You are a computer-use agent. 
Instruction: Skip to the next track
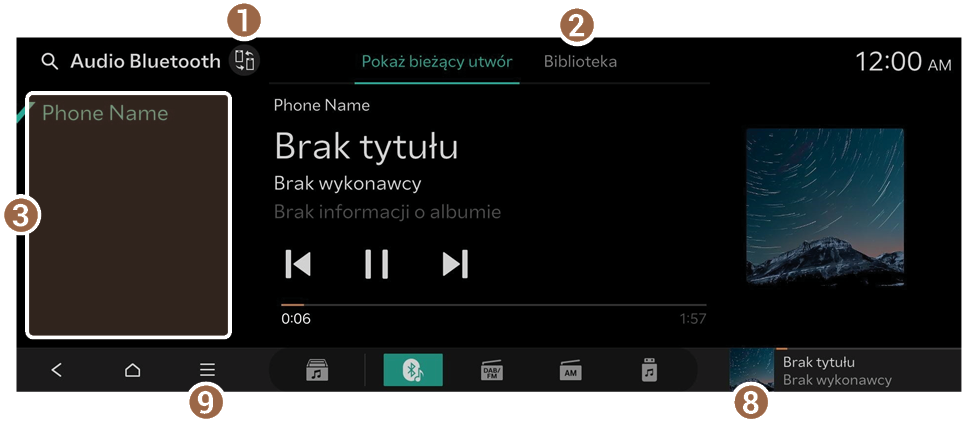pyautogui.click(x=455, y=264)
